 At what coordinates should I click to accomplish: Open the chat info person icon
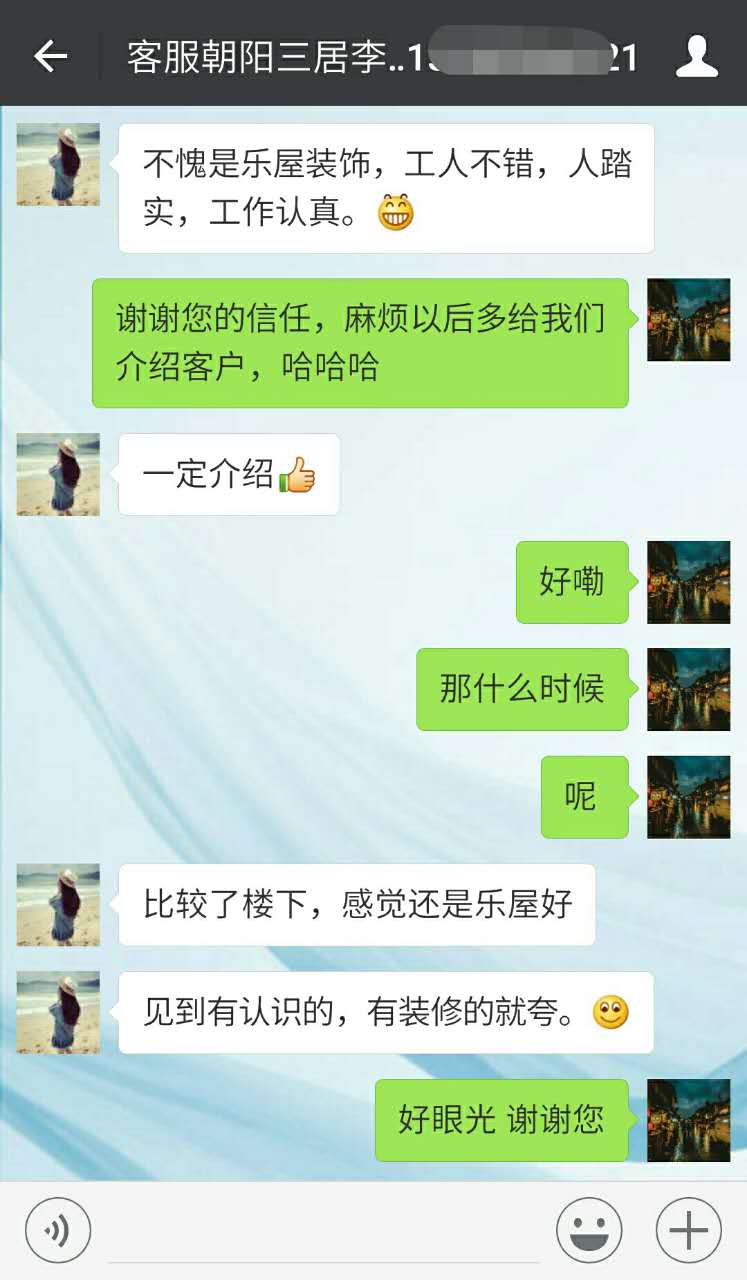pyautogui.click(x=697, y=56)
